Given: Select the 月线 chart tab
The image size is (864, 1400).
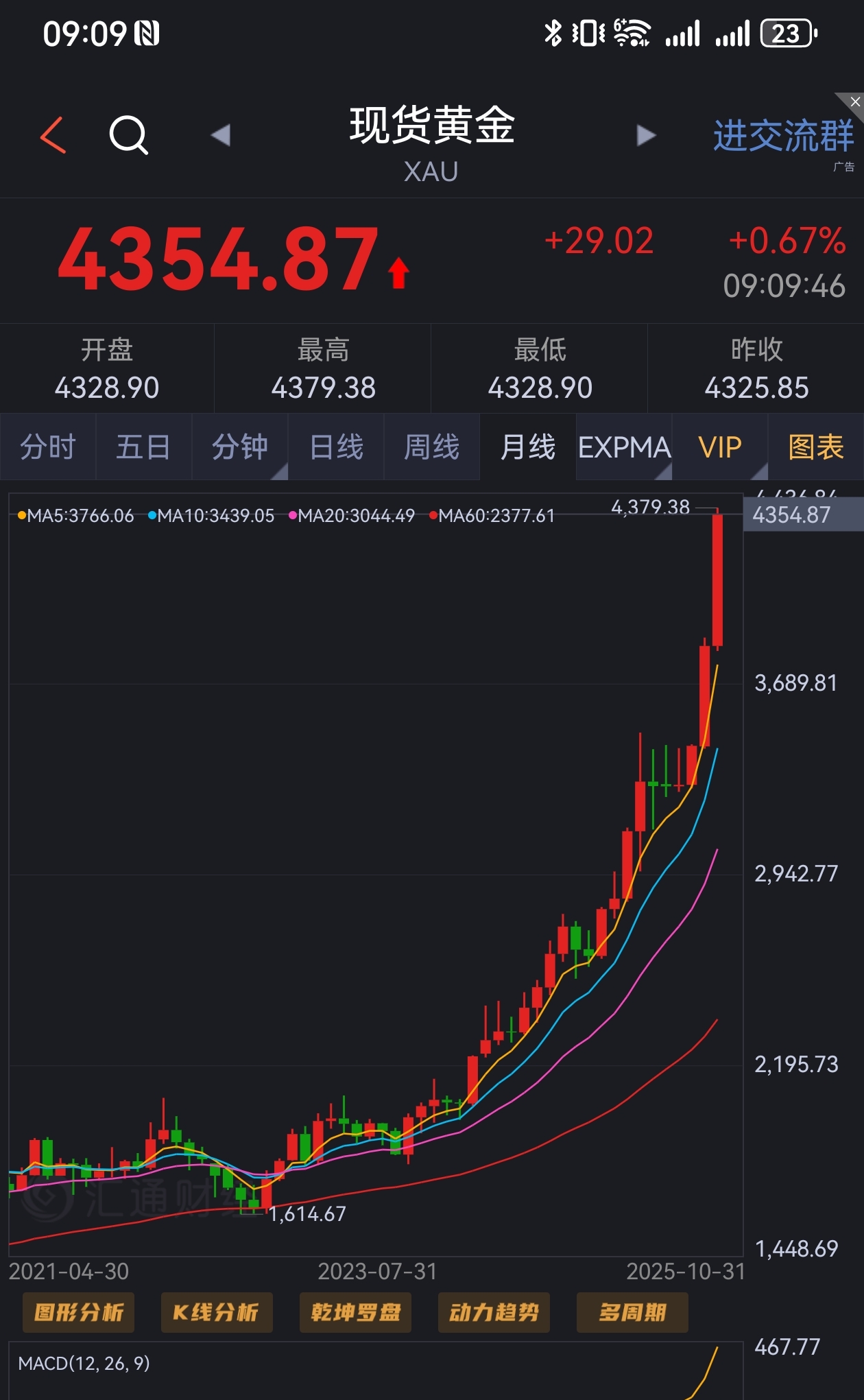Looking at the screenshot, I should (x=527, y=447).
